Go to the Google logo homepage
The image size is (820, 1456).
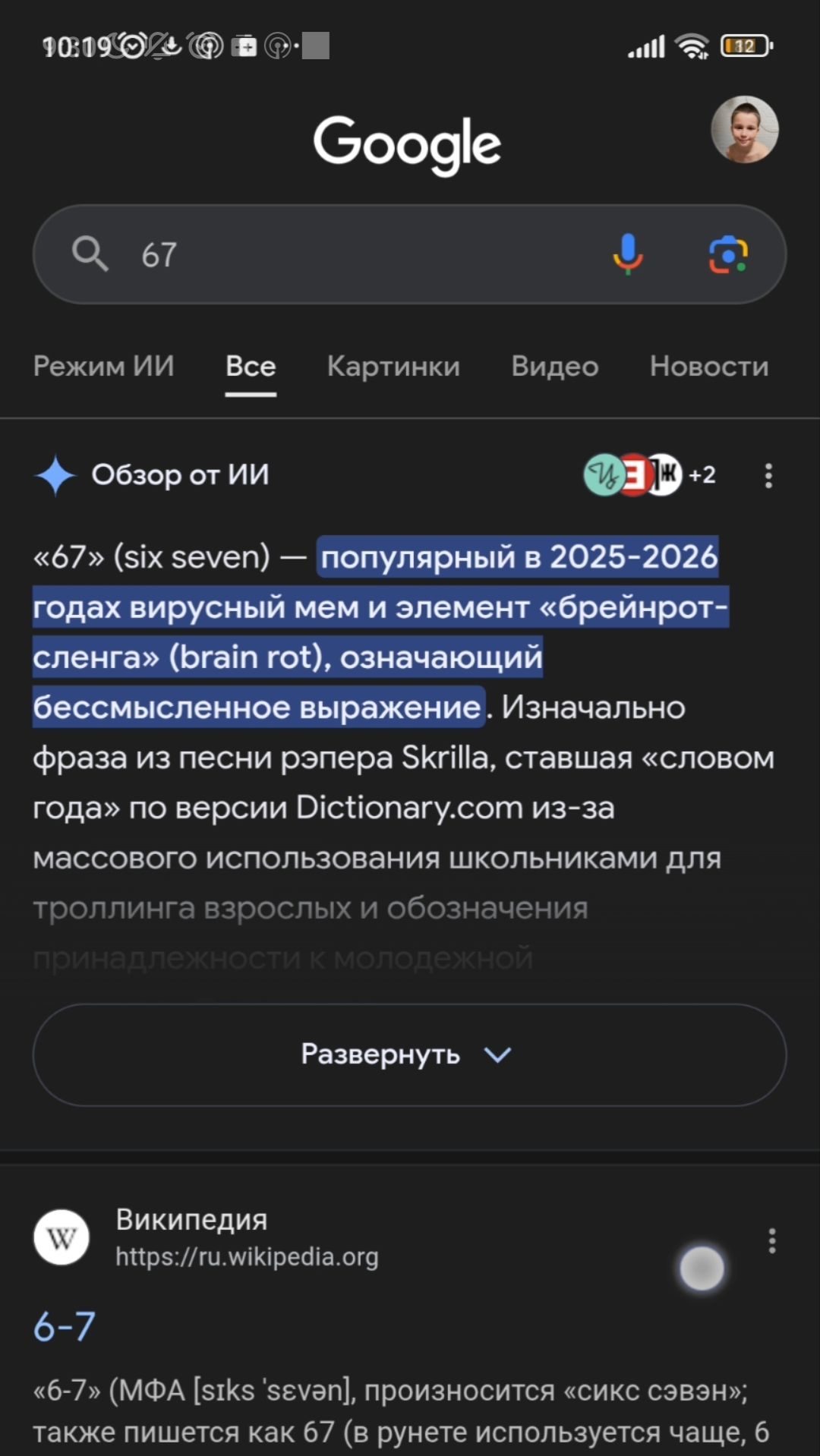point(408,143)
